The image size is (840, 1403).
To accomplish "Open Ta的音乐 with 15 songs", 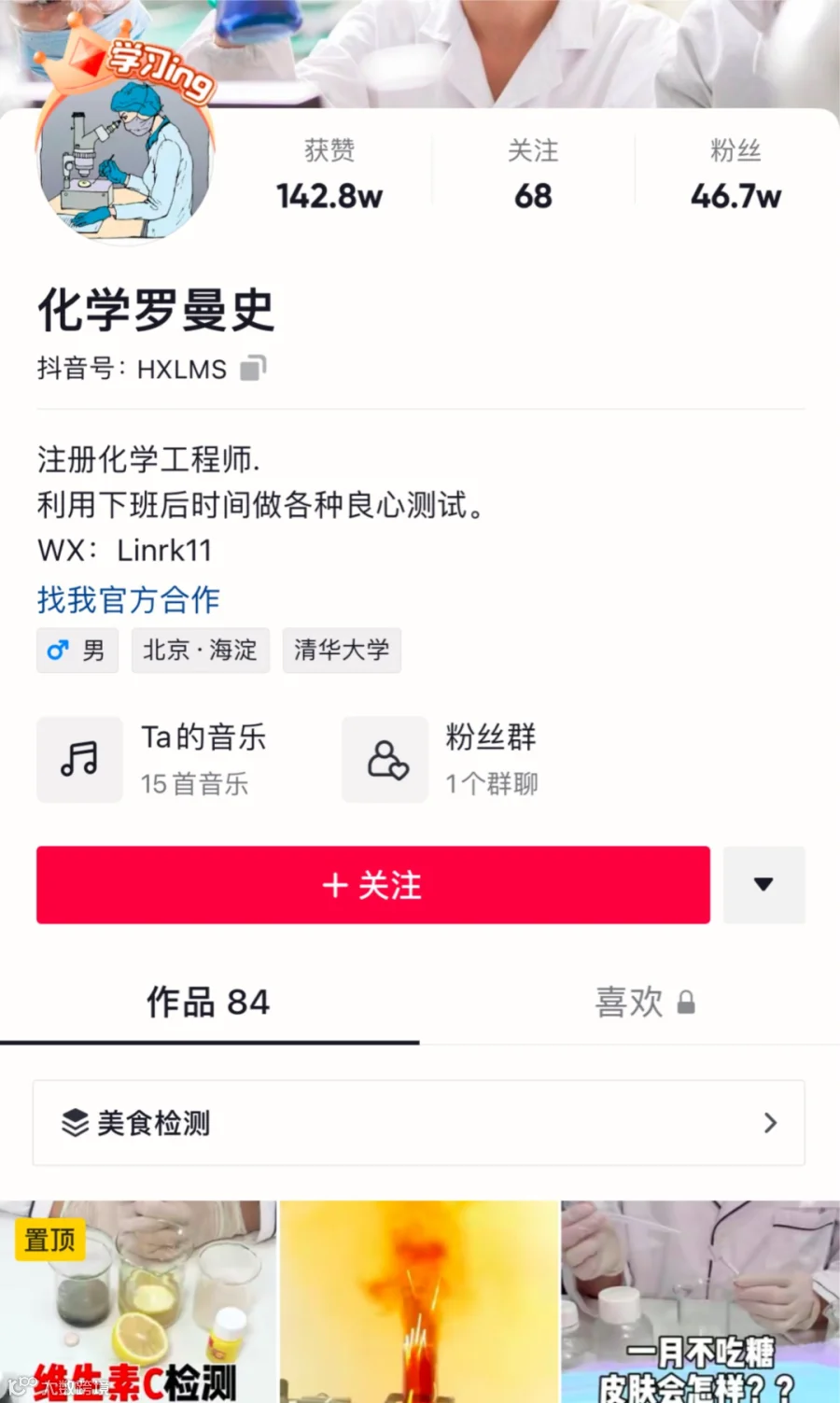I will coord(154,759).
